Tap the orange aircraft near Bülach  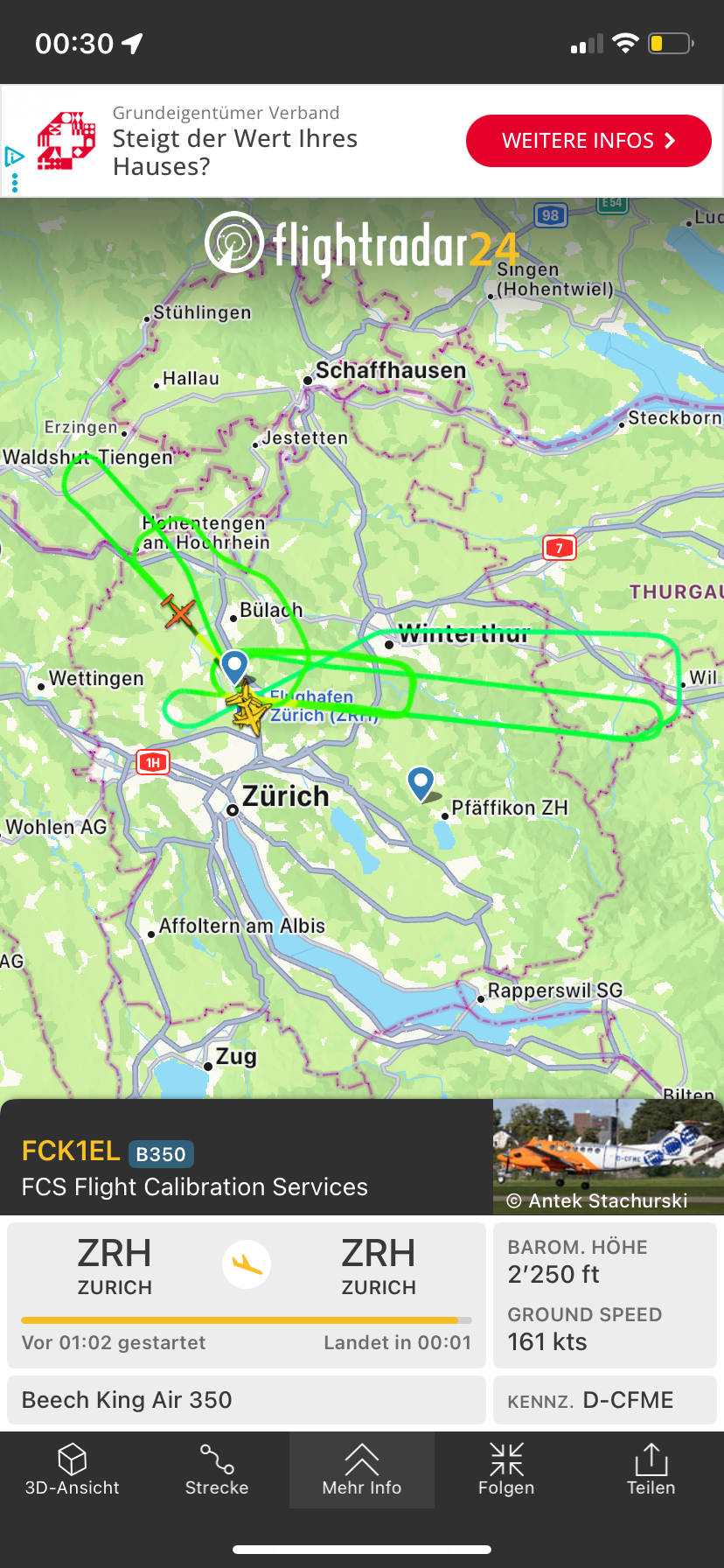[180, 612]
